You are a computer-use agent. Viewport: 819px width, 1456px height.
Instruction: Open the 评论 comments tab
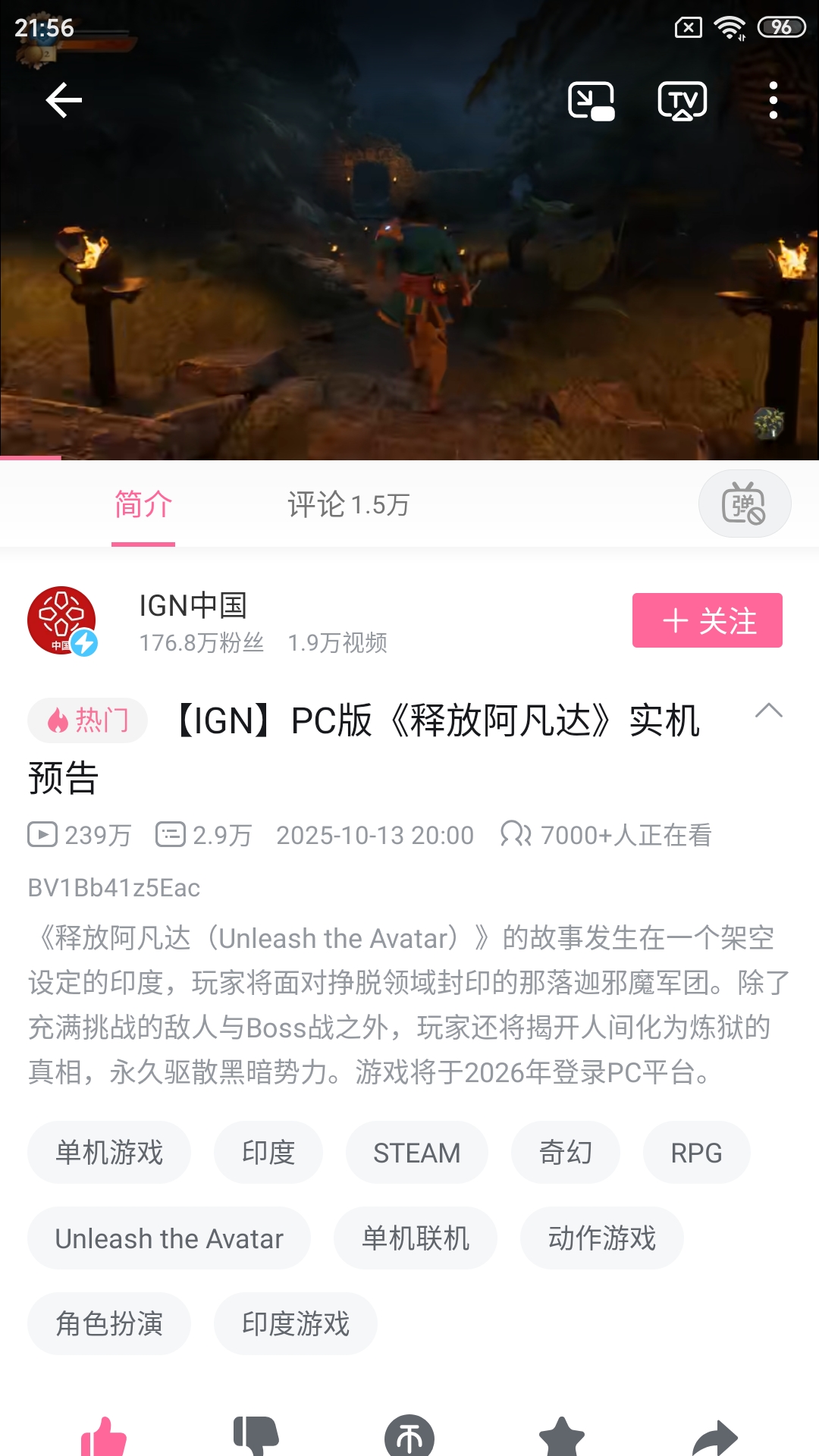click(348, 504)
